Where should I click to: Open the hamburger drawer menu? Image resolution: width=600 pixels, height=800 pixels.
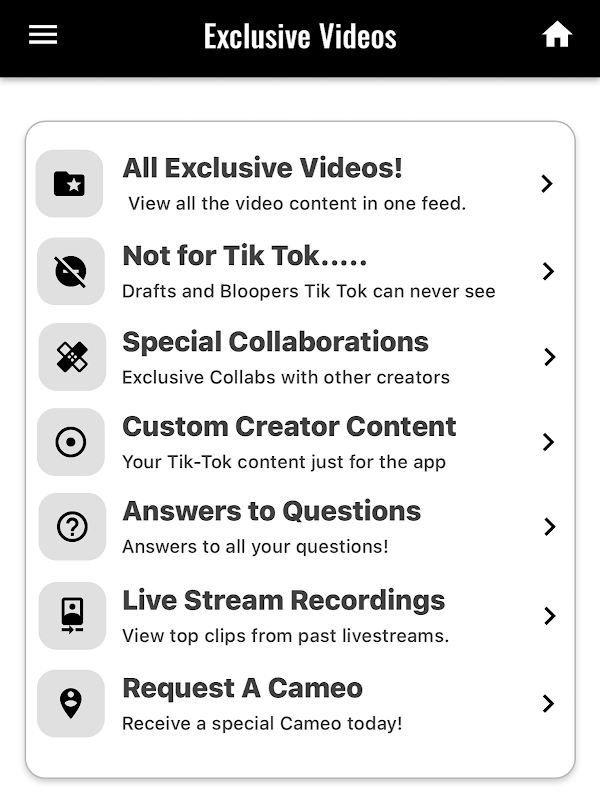(x=43, y=35)
